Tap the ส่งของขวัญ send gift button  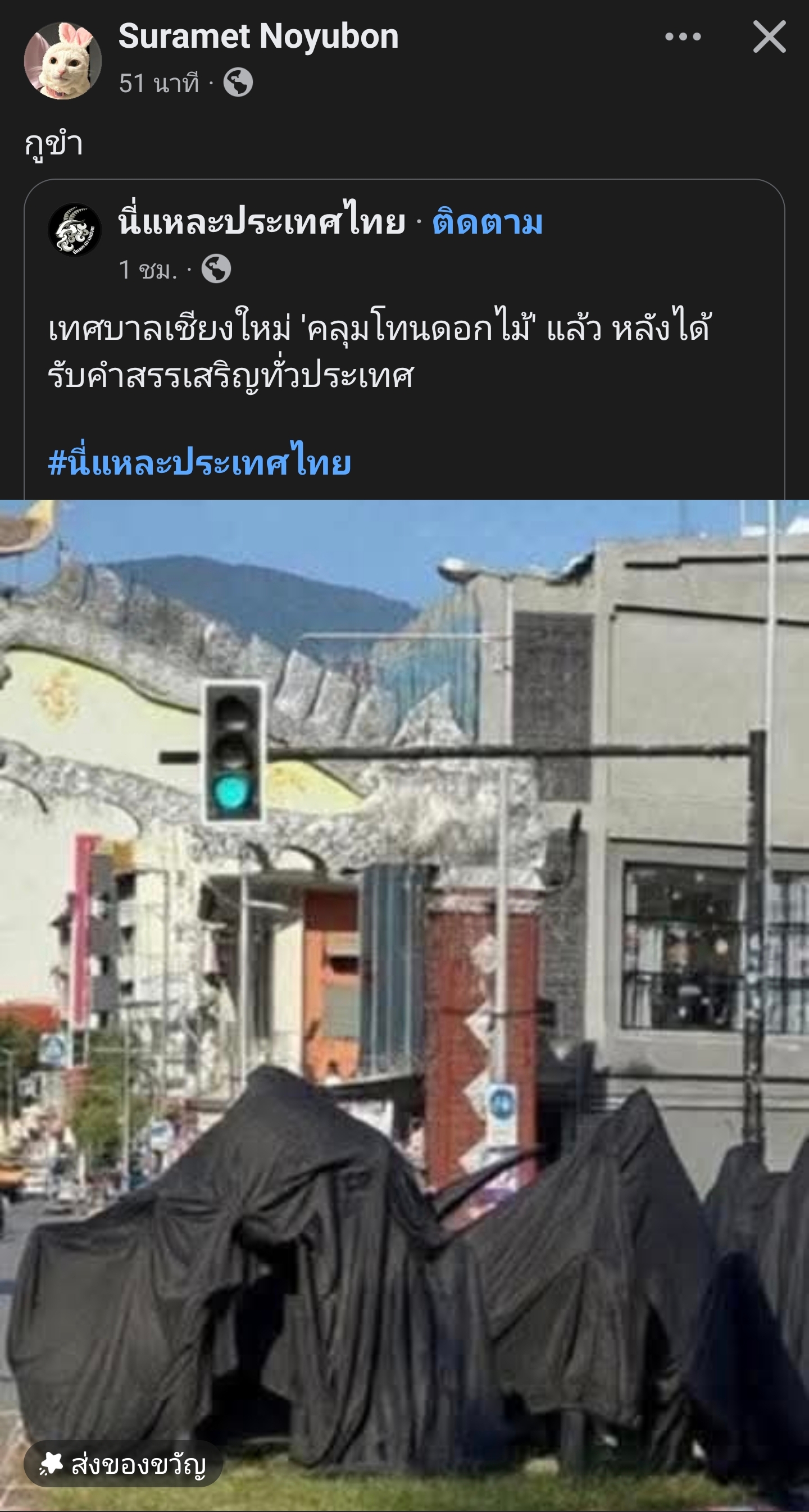pyautogui.click(x=123, y=1464)
